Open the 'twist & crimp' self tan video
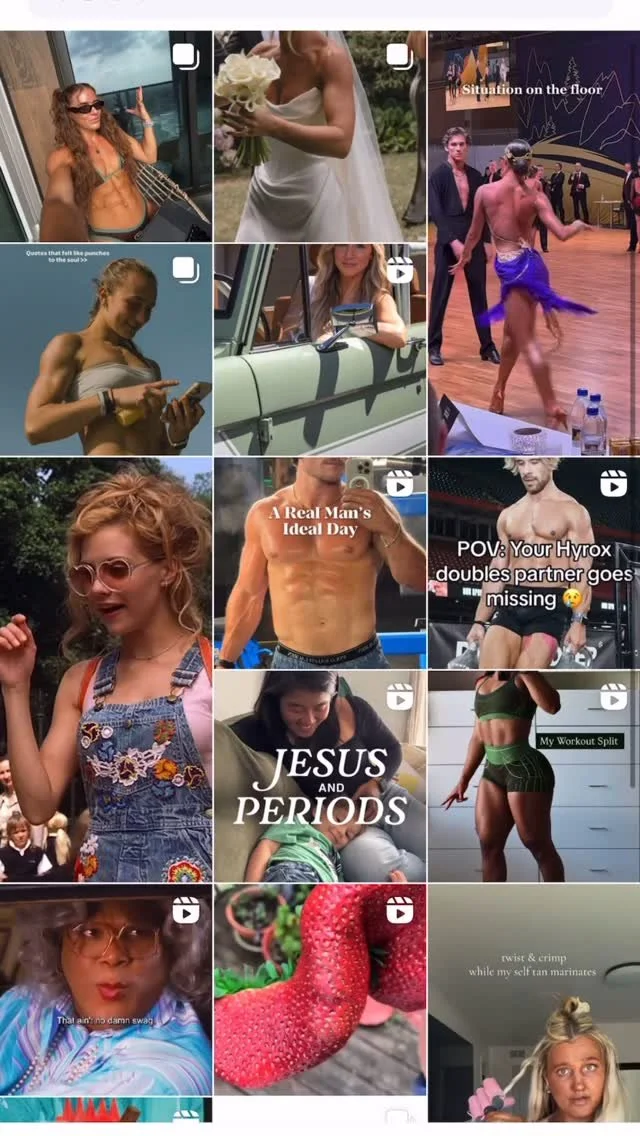The height and width of the screenshot is (1136, 640). [534, 1003]
